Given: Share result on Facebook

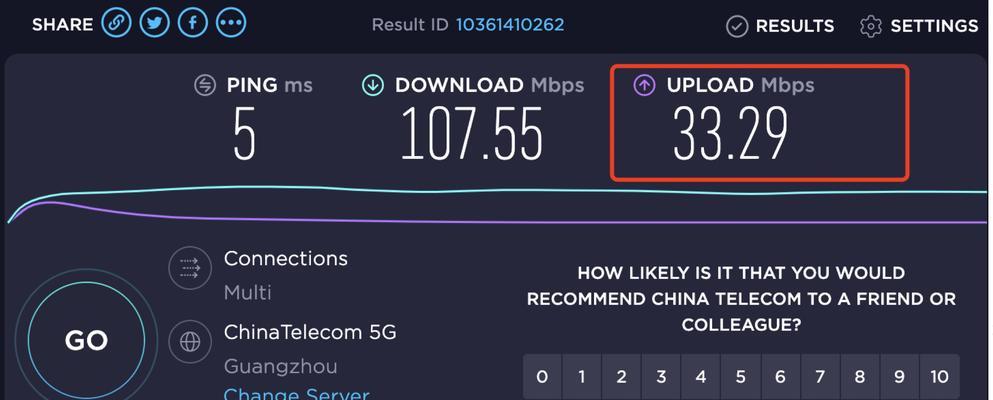Looking at the screenshot, I should 192,23.
